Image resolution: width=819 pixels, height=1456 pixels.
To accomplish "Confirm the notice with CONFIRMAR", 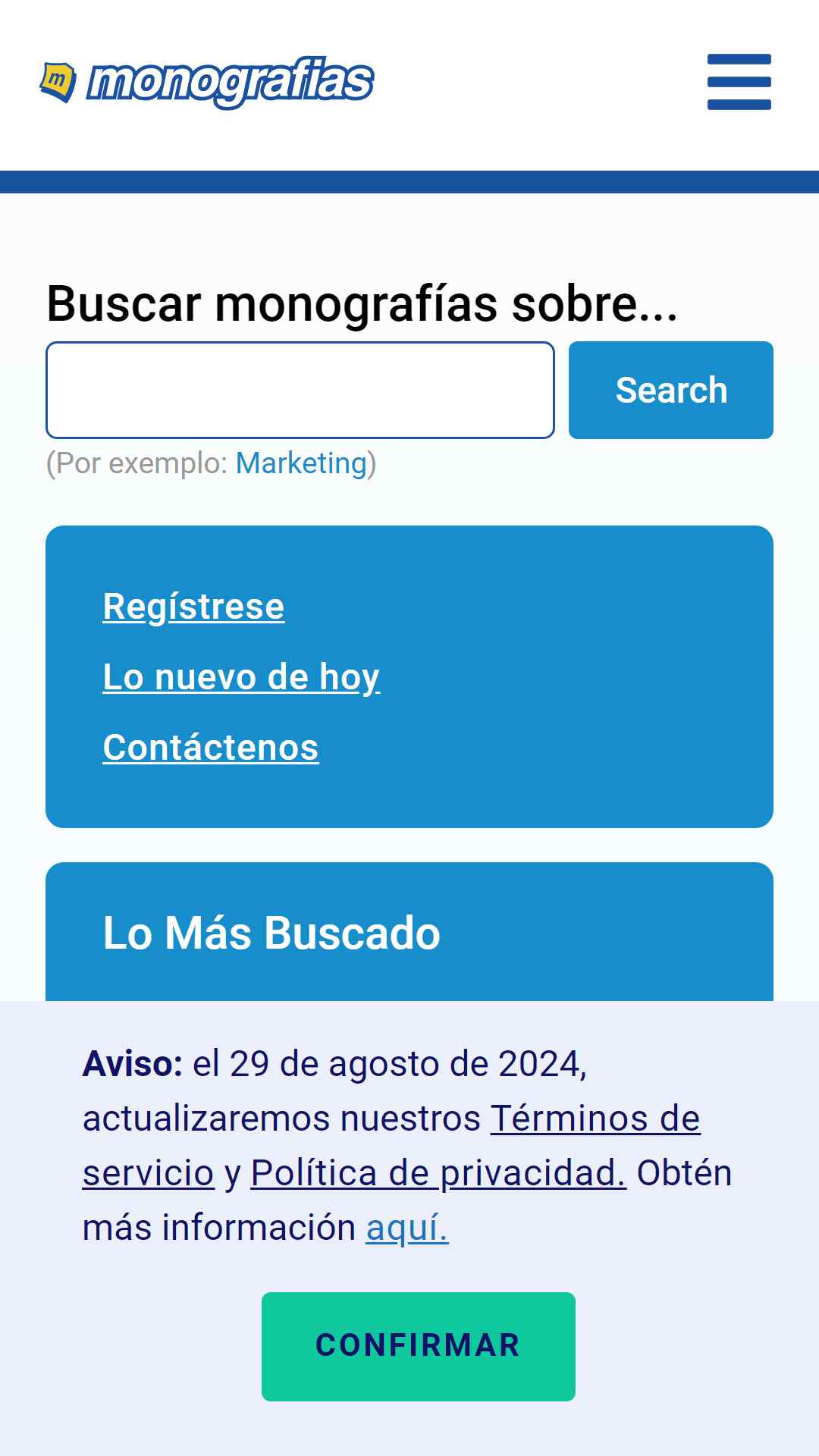I will 419,1346.
